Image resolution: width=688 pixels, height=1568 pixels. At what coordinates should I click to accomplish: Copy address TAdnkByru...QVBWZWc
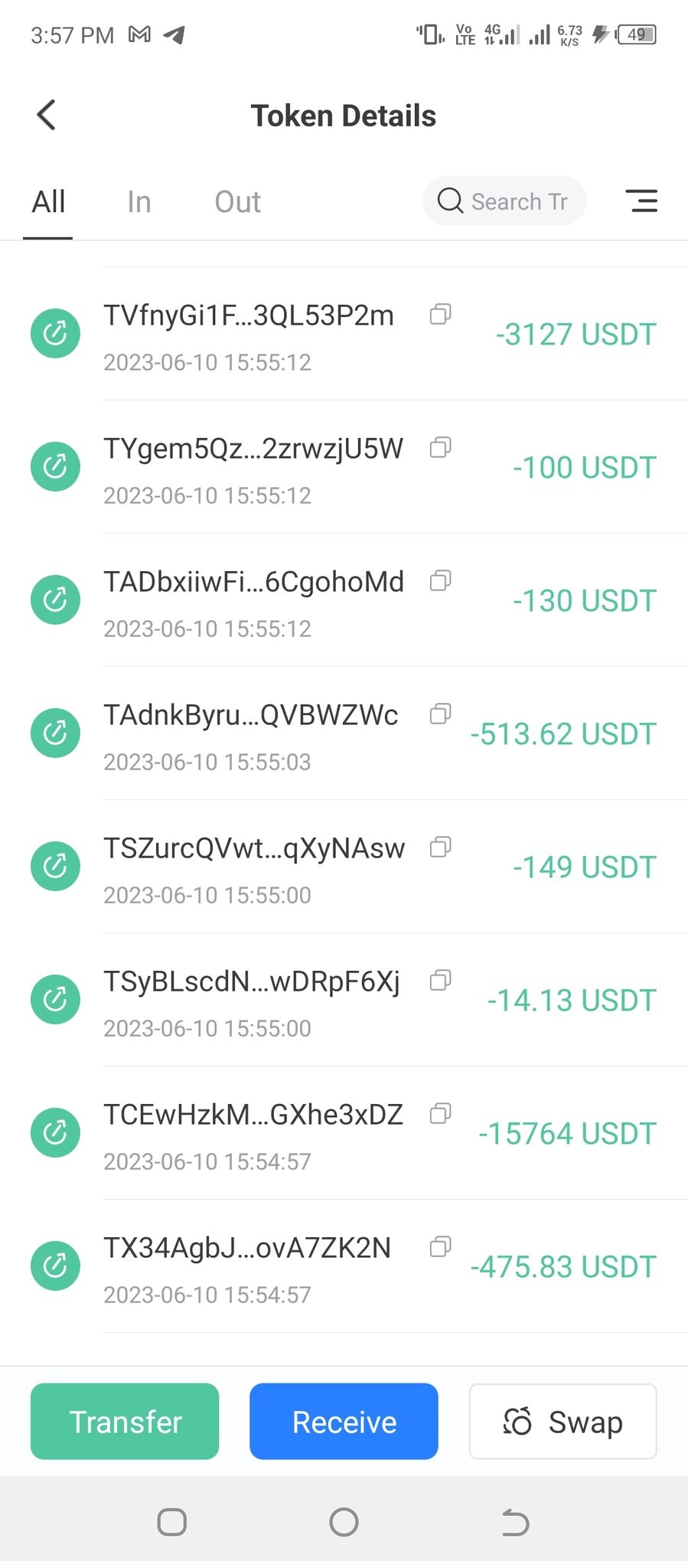[x=440, y=714]
